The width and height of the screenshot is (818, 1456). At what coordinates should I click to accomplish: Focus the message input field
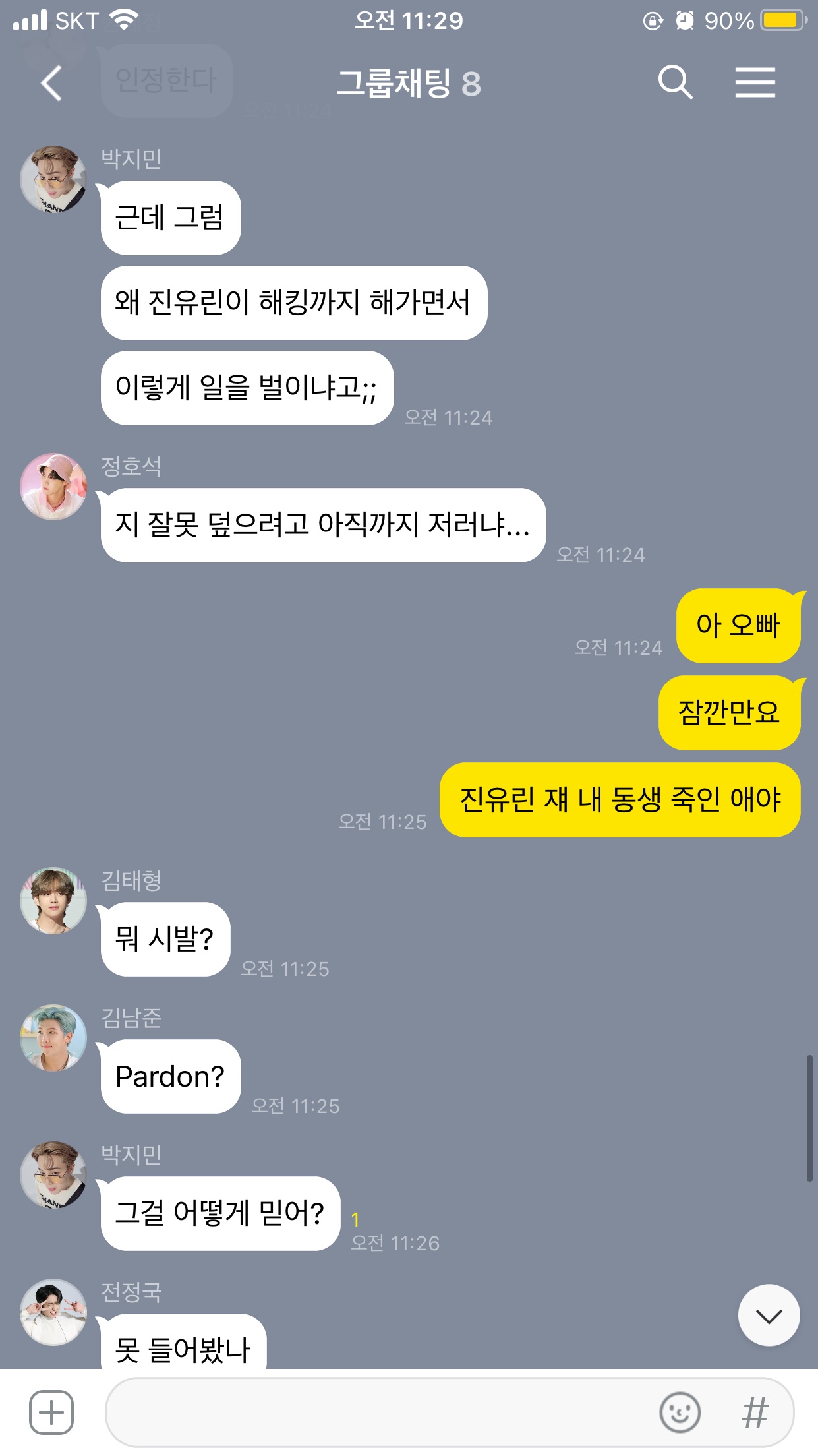point(376,1412)
